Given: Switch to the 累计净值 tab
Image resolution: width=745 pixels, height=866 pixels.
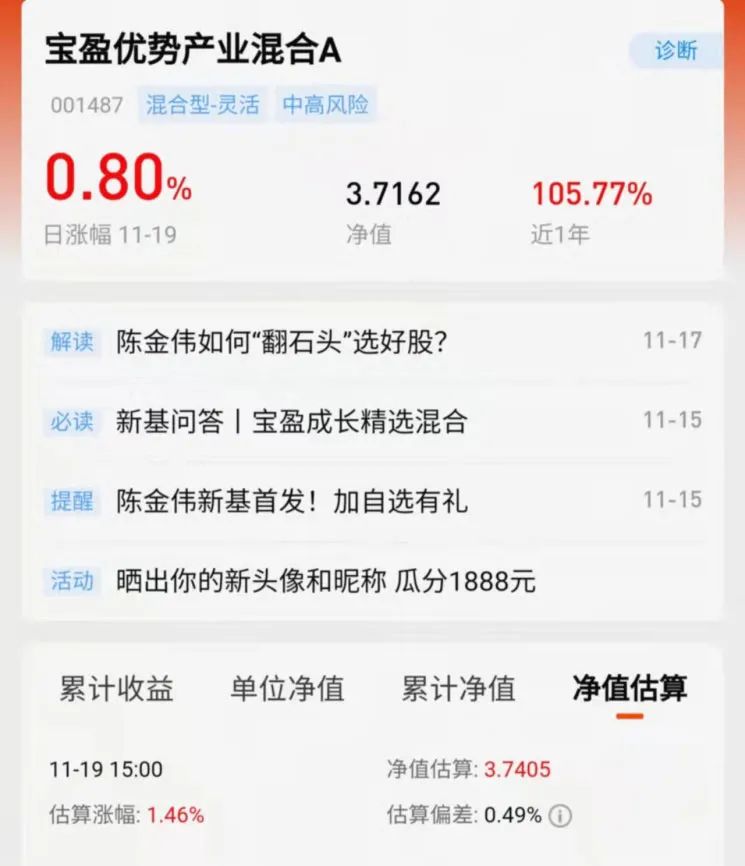Looking at the screenshot, I should pyautogui.click(x=458, y=688).
